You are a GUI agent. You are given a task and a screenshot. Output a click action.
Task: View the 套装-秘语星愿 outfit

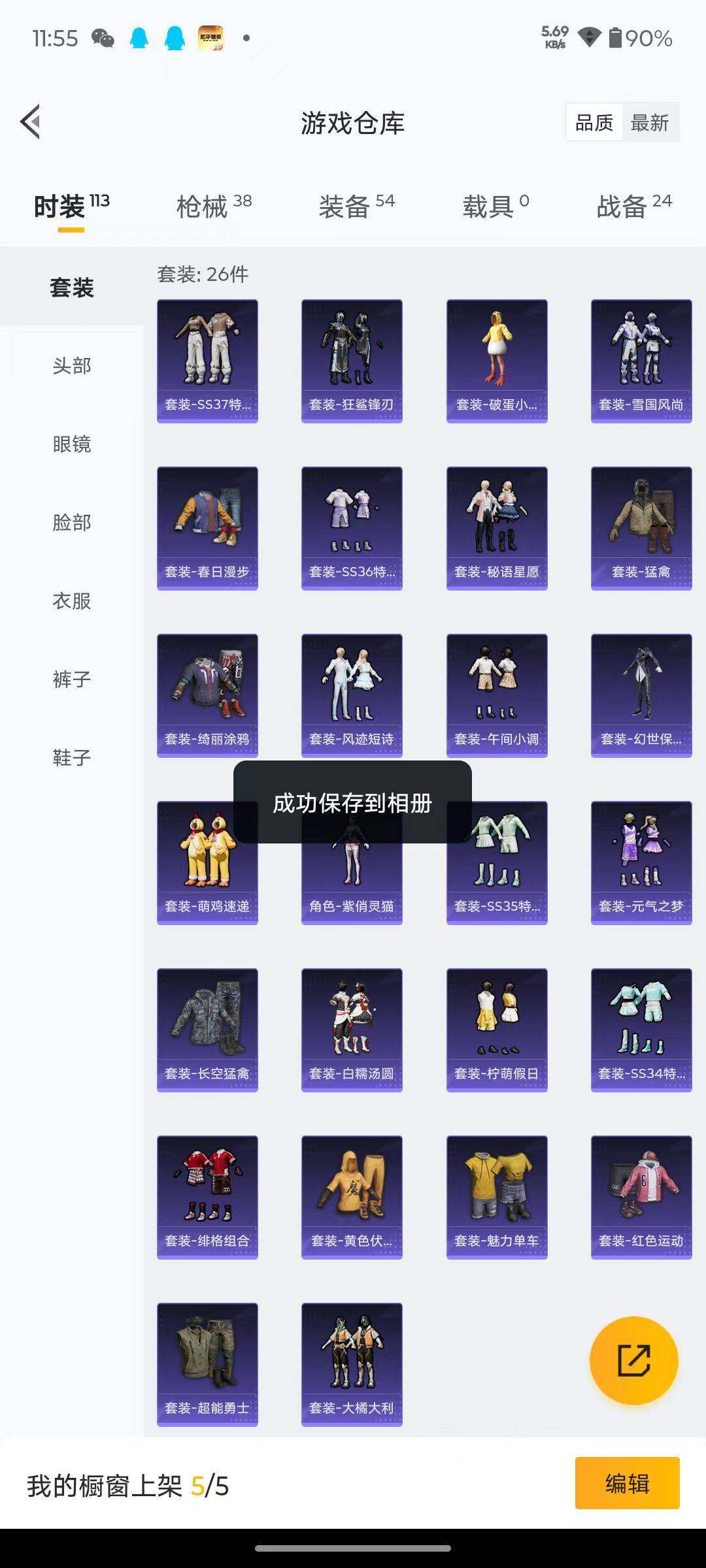coord(497,529)
